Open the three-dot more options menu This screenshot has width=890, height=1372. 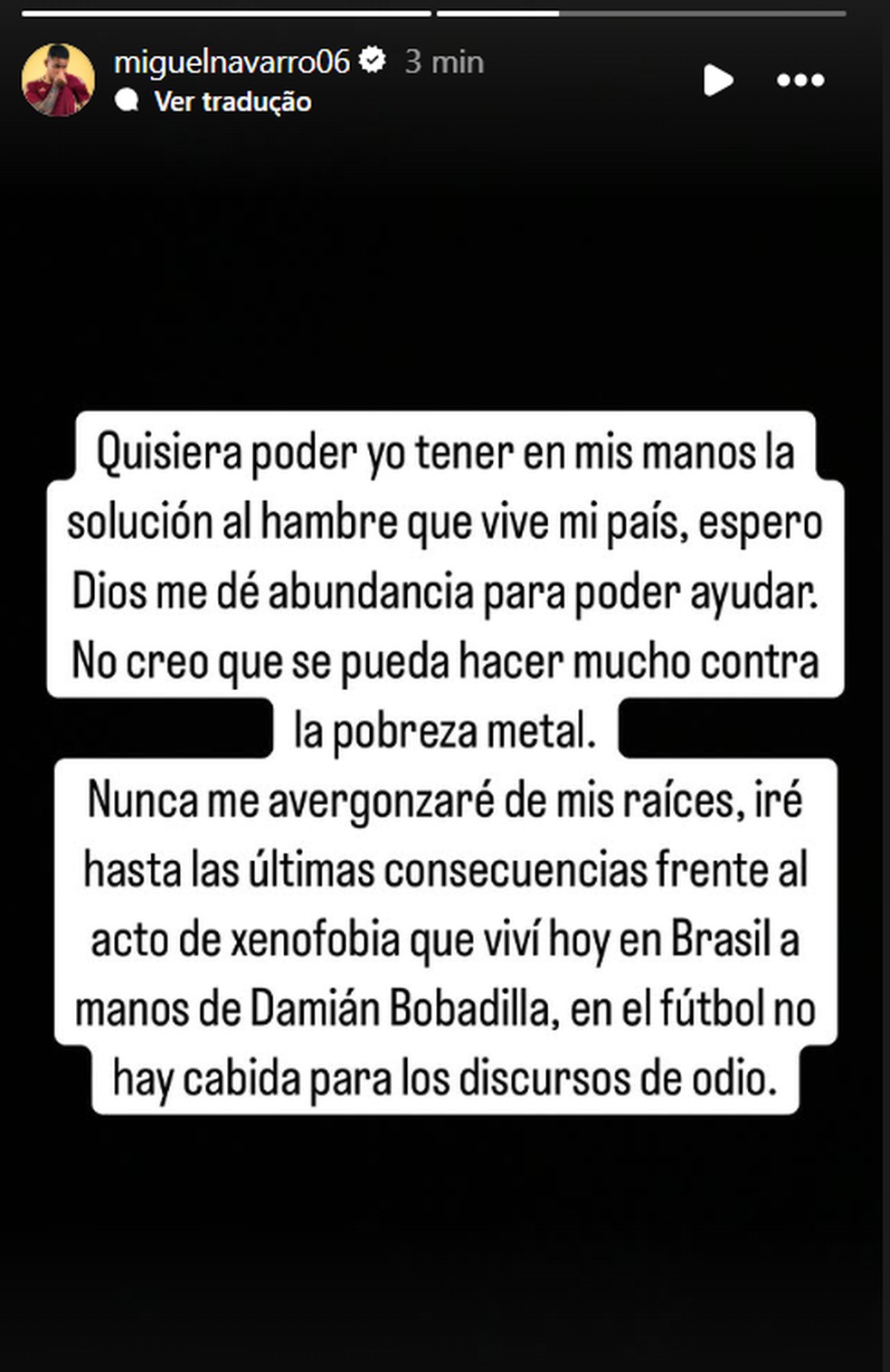(800, 80)
